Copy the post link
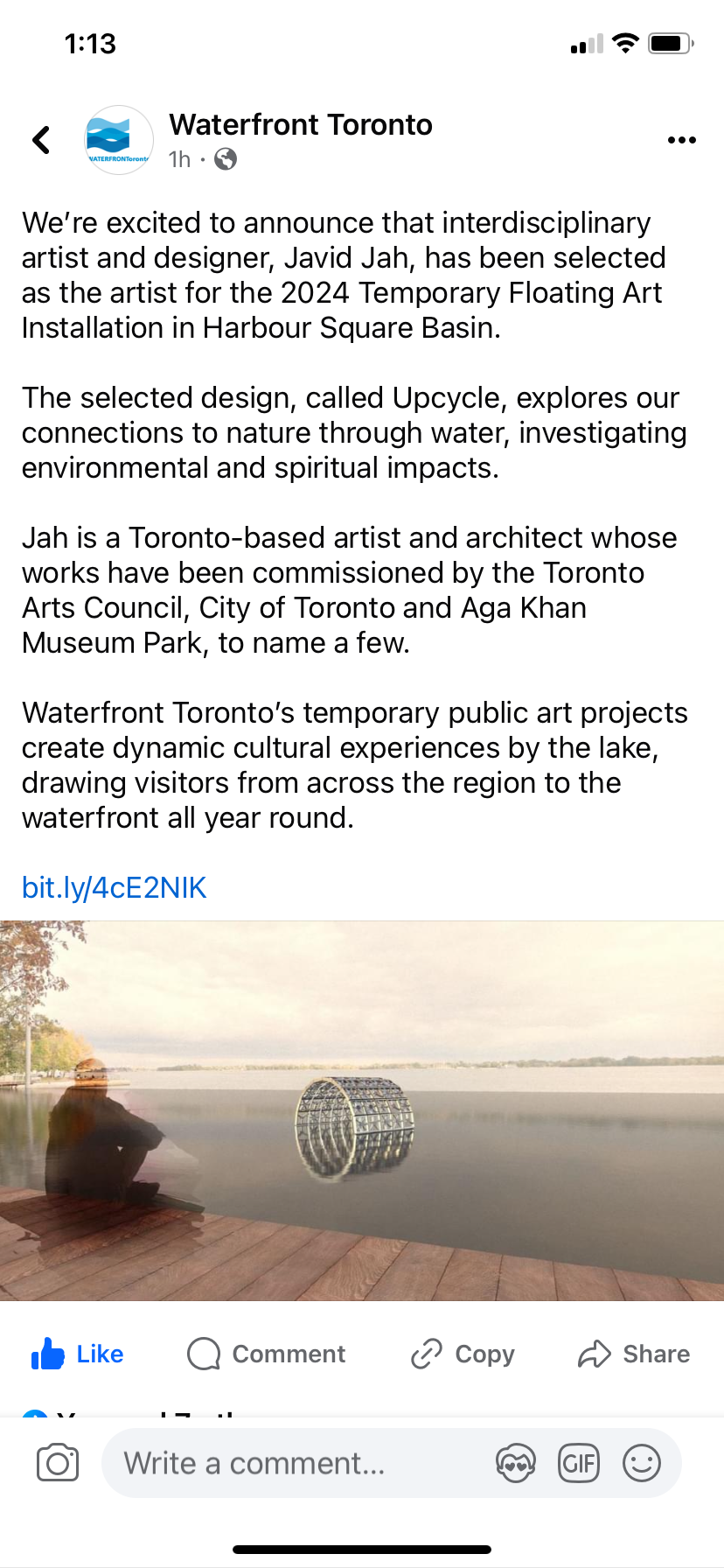The image size is (724, 1568). [463, 1354]
